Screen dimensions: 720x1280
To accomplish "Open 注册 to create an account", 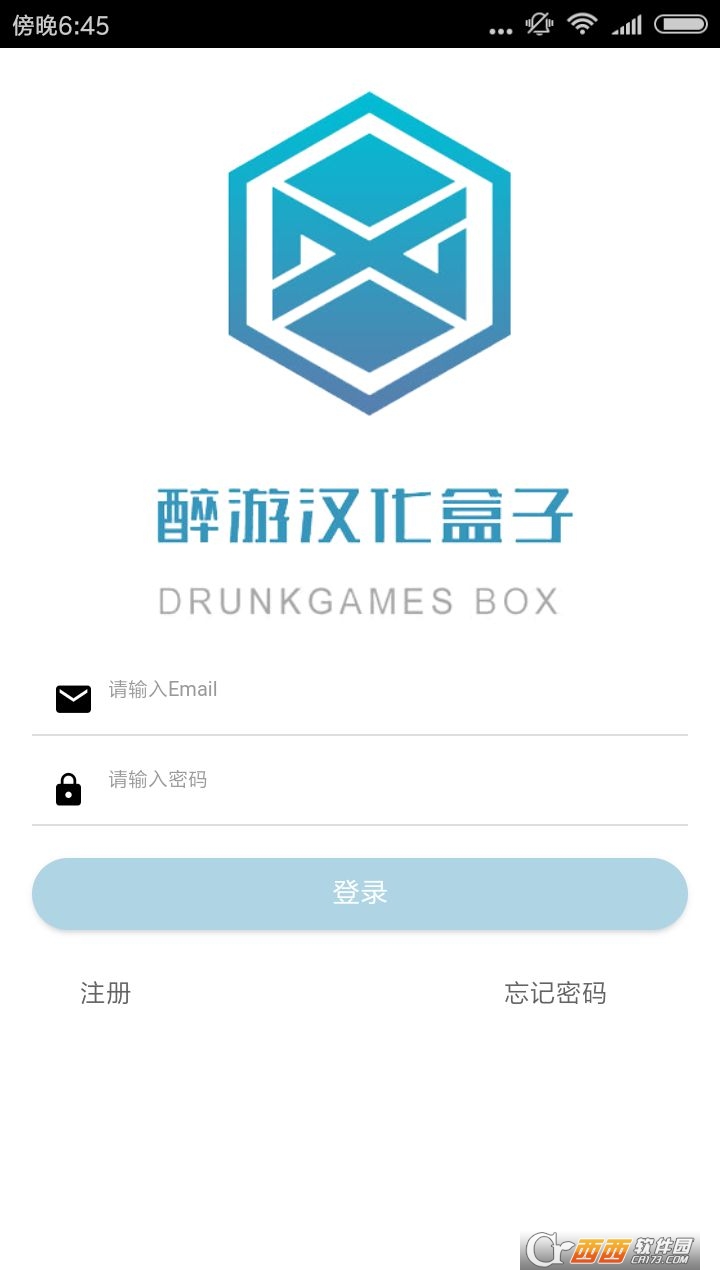I will (x=106, y=993).
